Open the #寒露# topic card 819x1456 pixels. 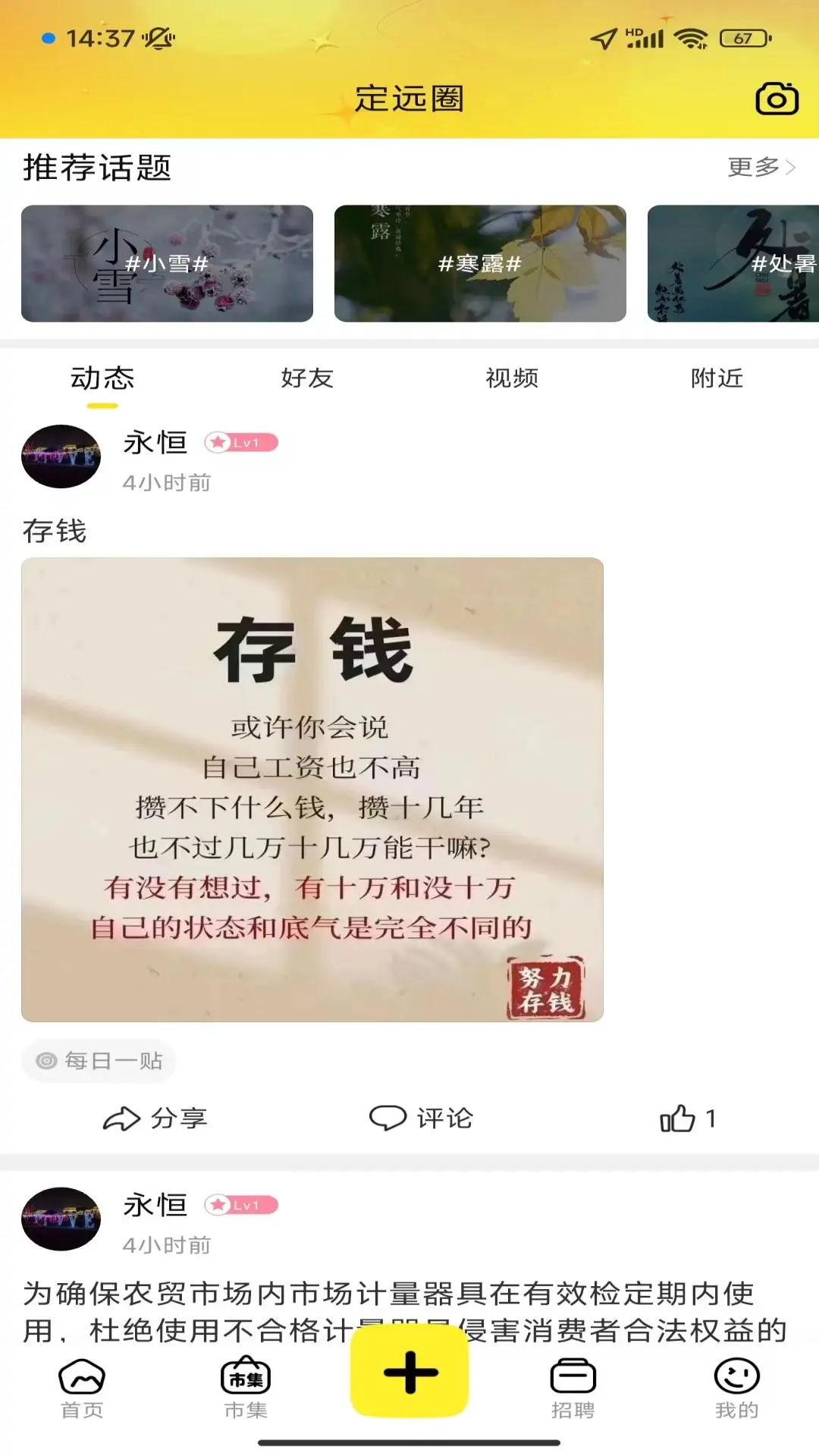[x=480, y=263]
